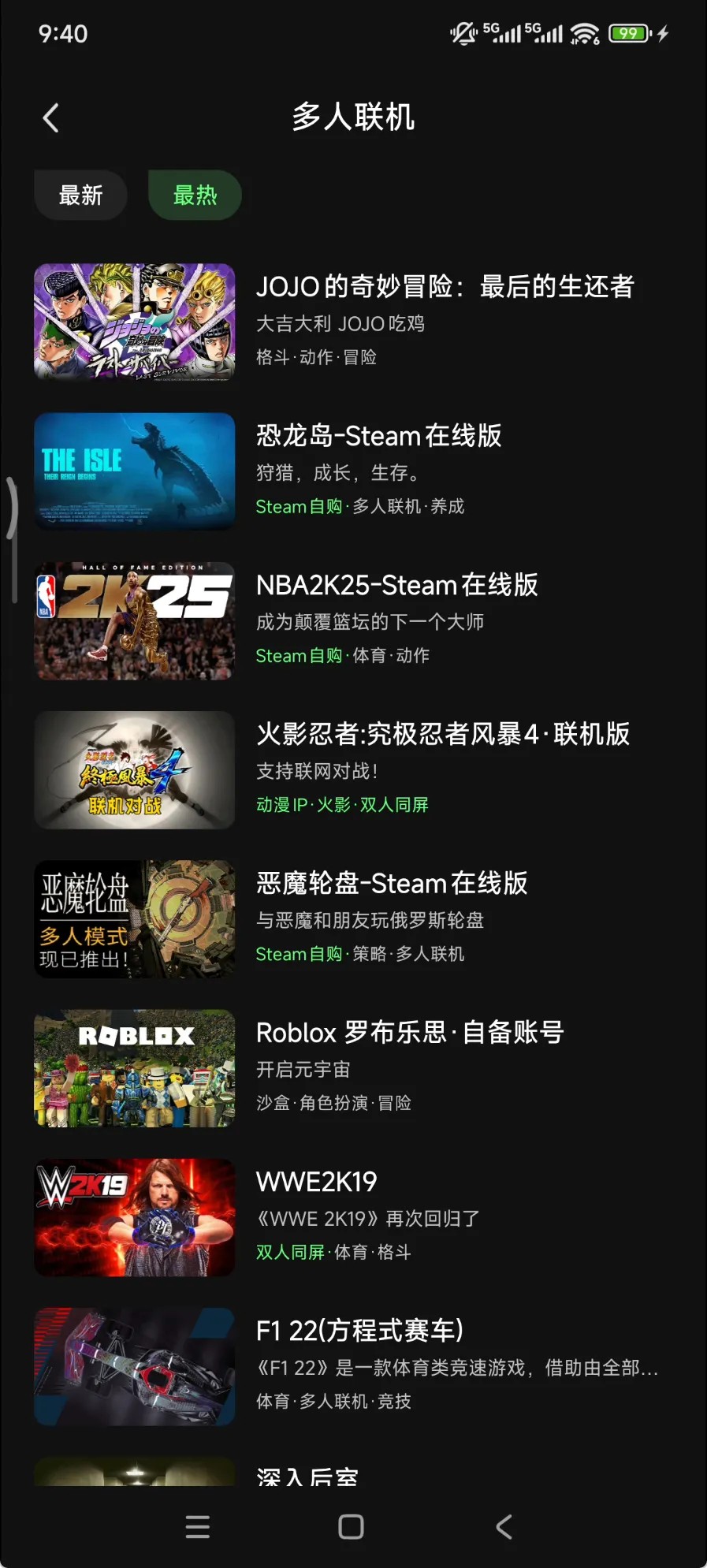707x1568 pixels.
Task: Open F1 22(方程式赛车) game
Action: tap(359, 1331)
